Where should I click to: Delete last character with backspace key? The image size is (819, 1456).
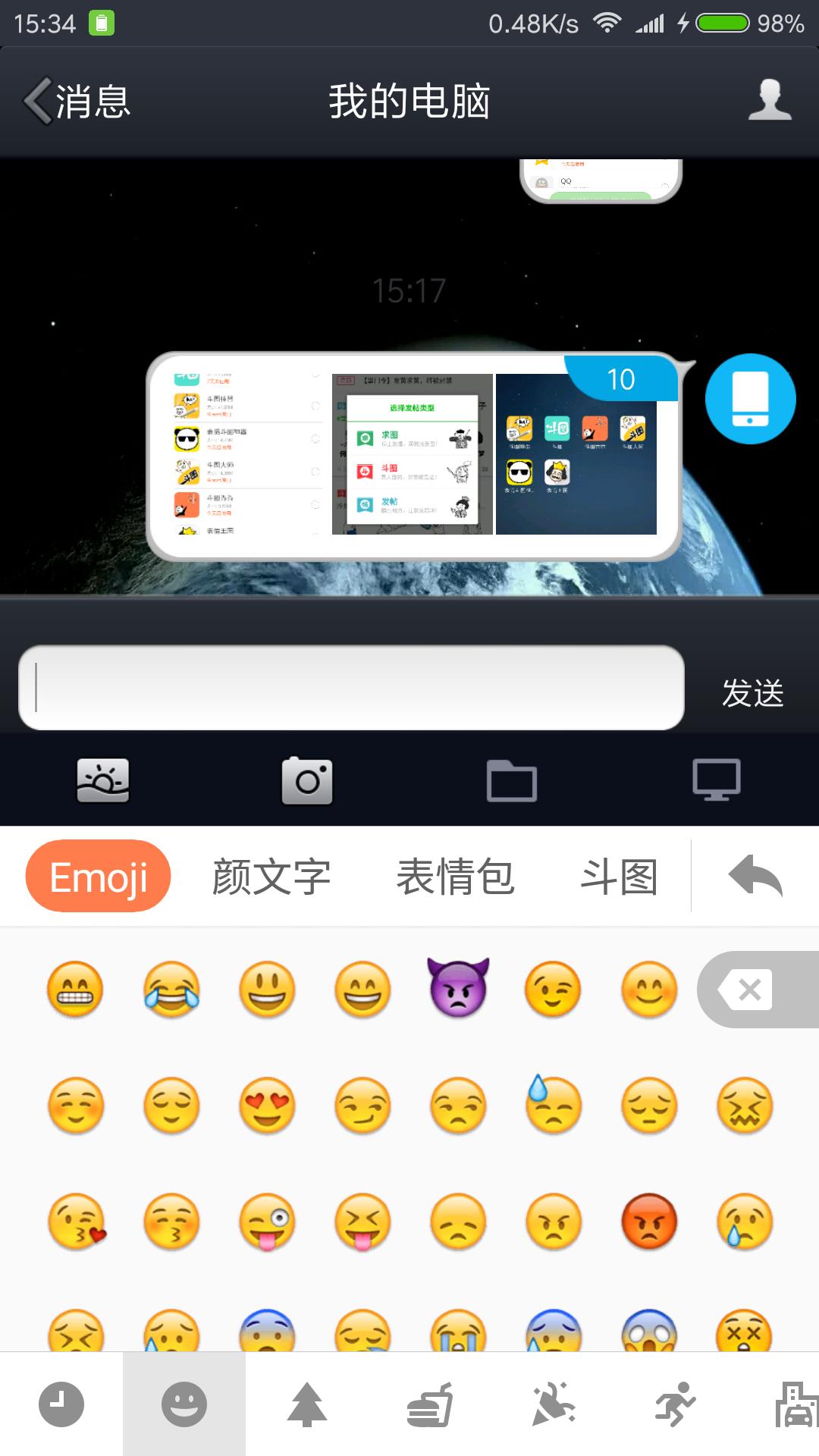coord(751,990)
